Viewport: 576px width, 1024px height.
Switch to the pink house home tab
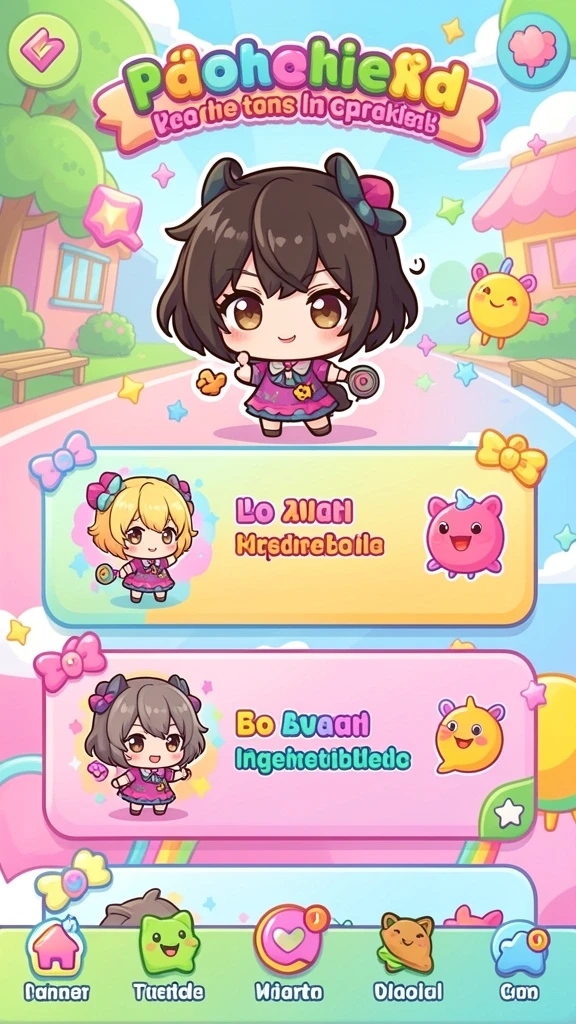[57, 963]
